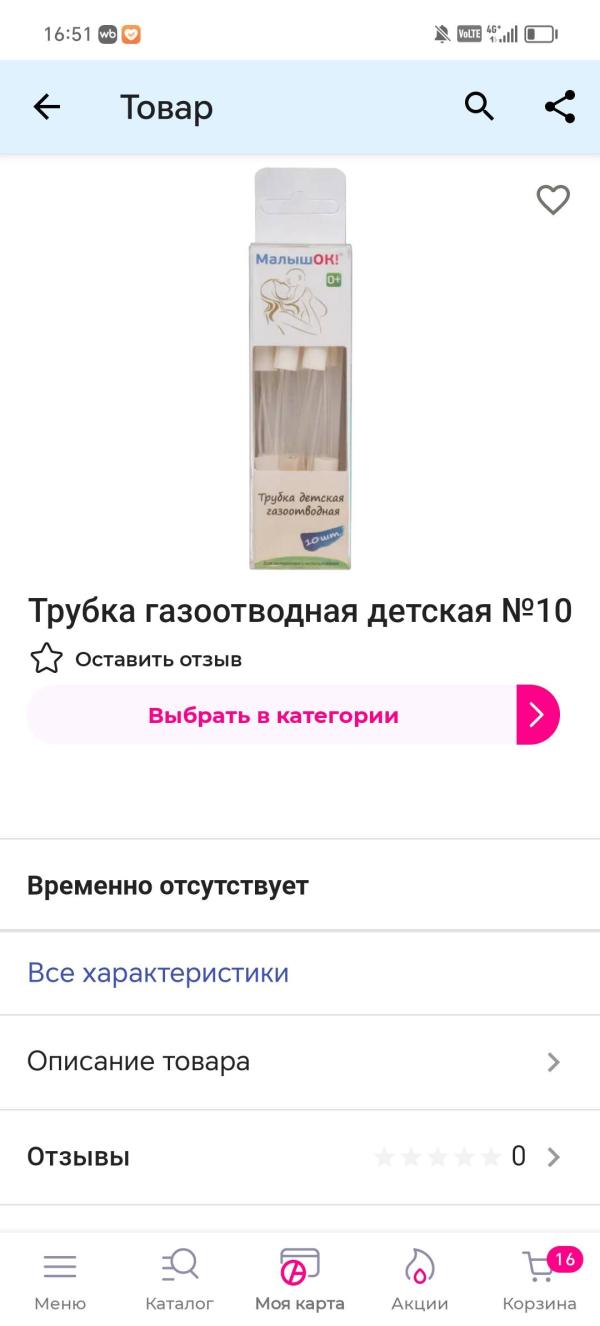Screen dimensions: 600x1326
Task: Share this product
Action: [x=560, y=107]
